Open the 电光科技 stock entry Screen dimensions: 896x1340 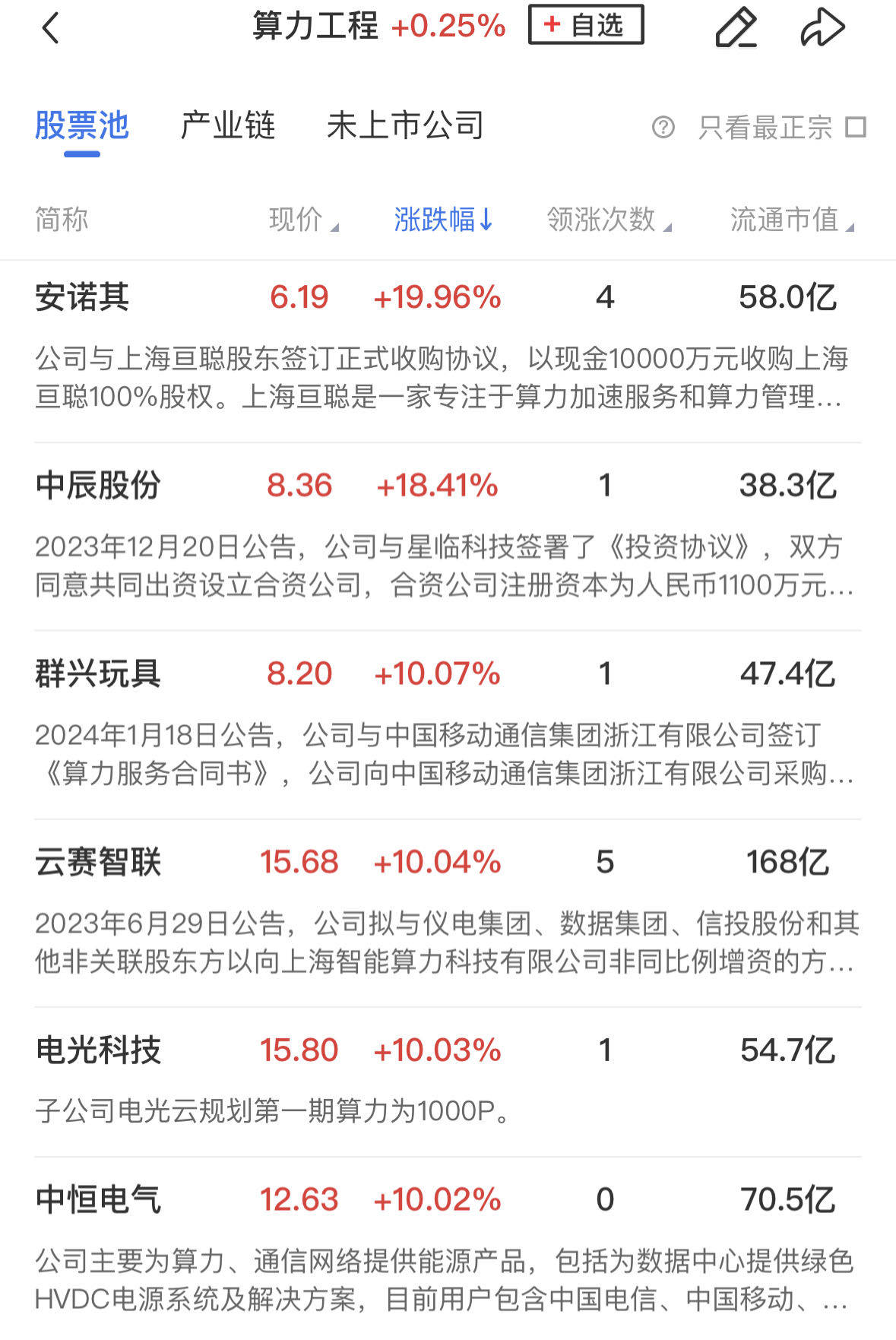click(98, 1050)
